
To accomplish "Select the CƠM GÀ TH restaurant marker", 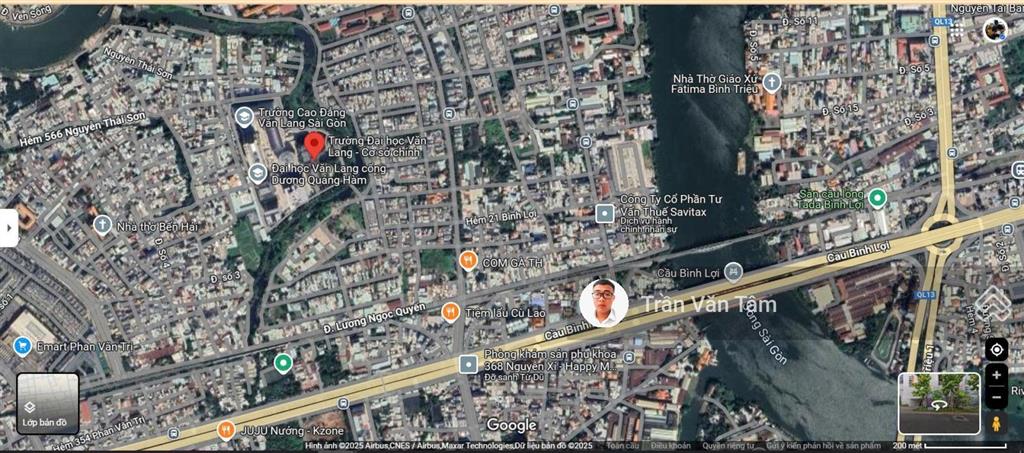I will click(x=467, y=260).
